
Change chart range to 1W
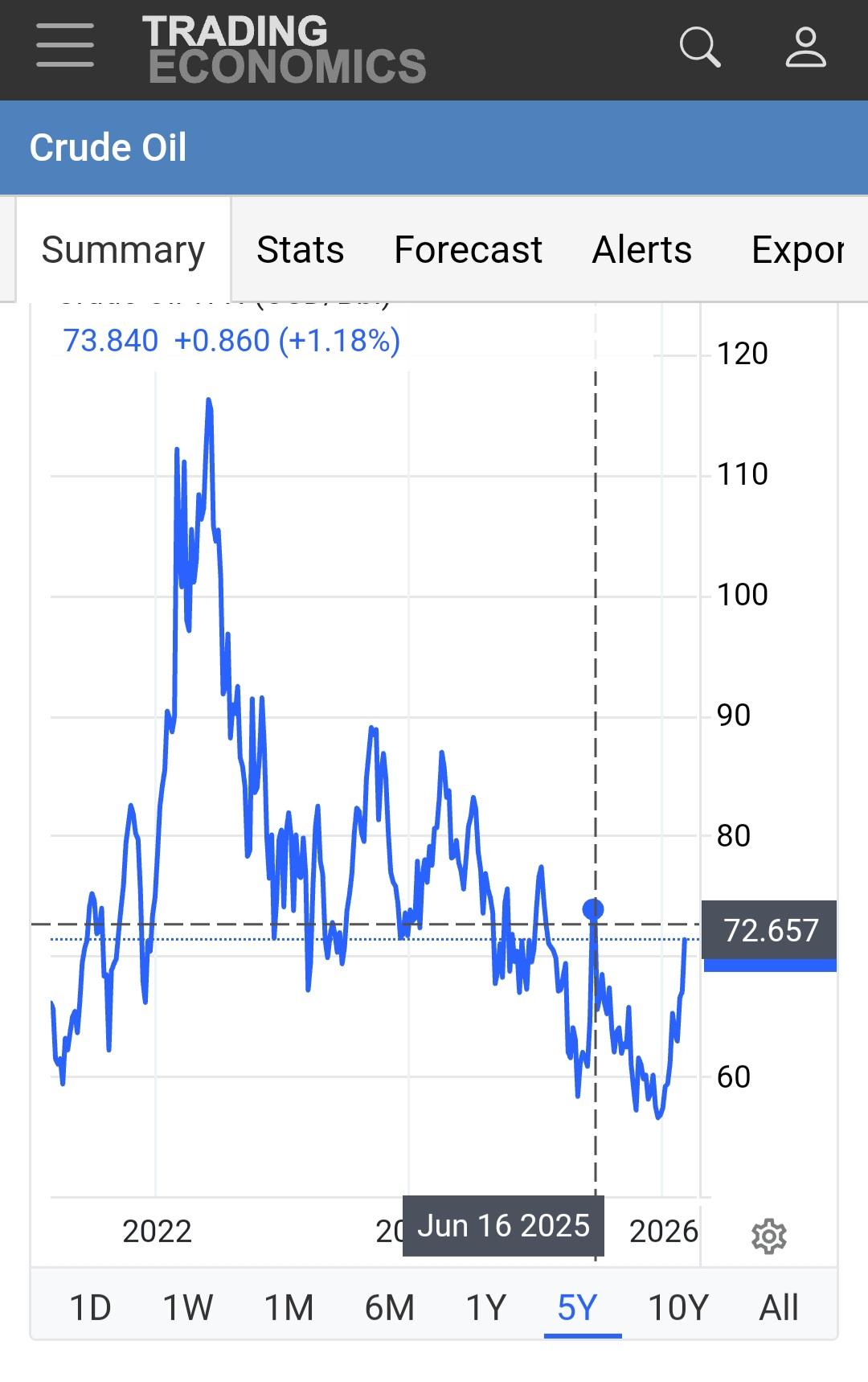coord(188,1308)
